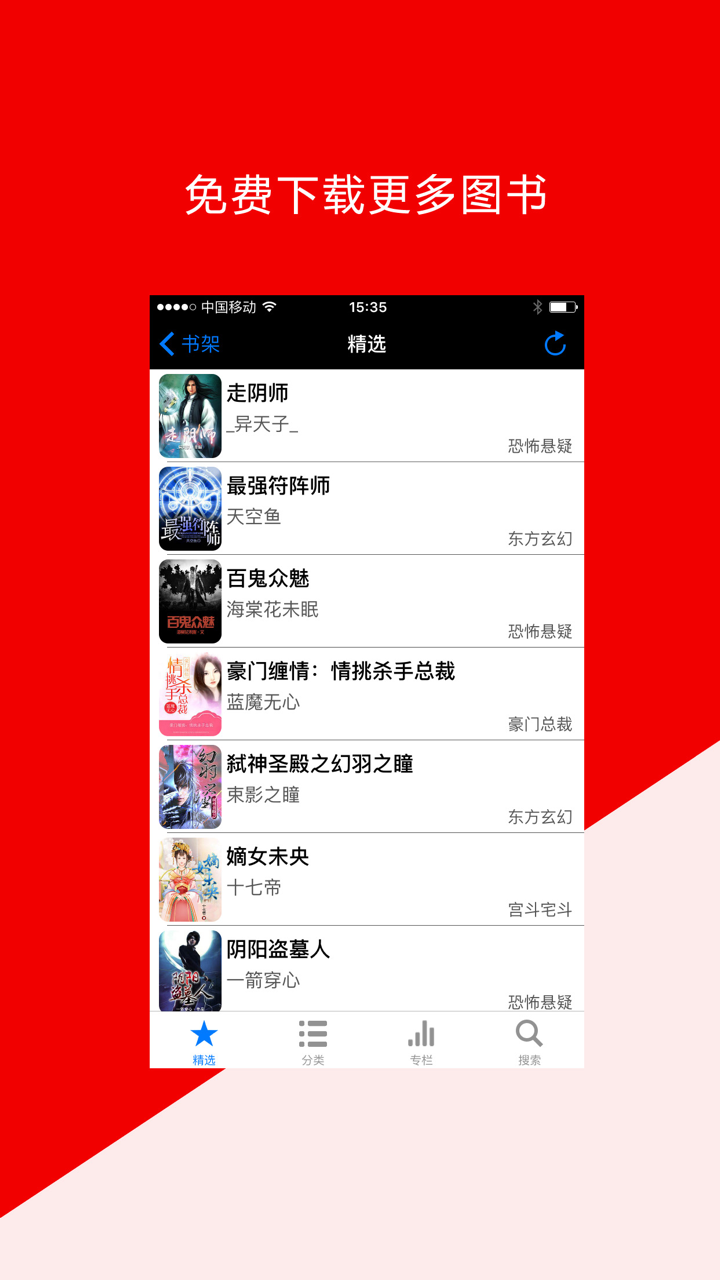Open the book 走阴师
The height and width of the screenshot is (1280, 720).
coord(370,414)
